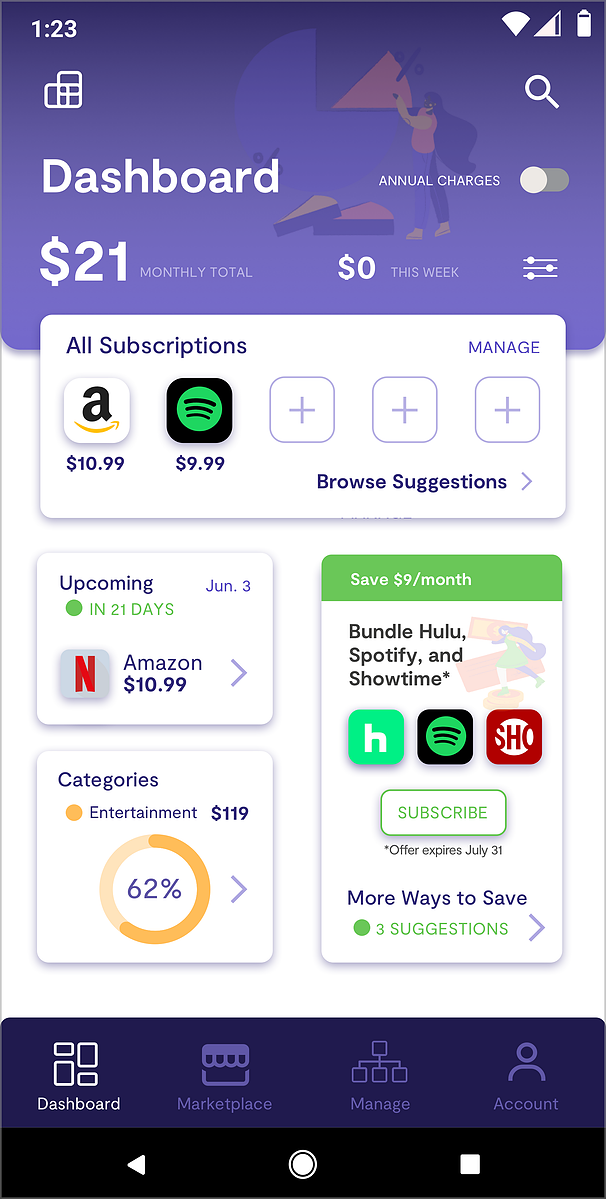Viewport: 606px width, 1199px height.
Task: Open the Amazon subscription for $10.99
Action: pos(96,410)
